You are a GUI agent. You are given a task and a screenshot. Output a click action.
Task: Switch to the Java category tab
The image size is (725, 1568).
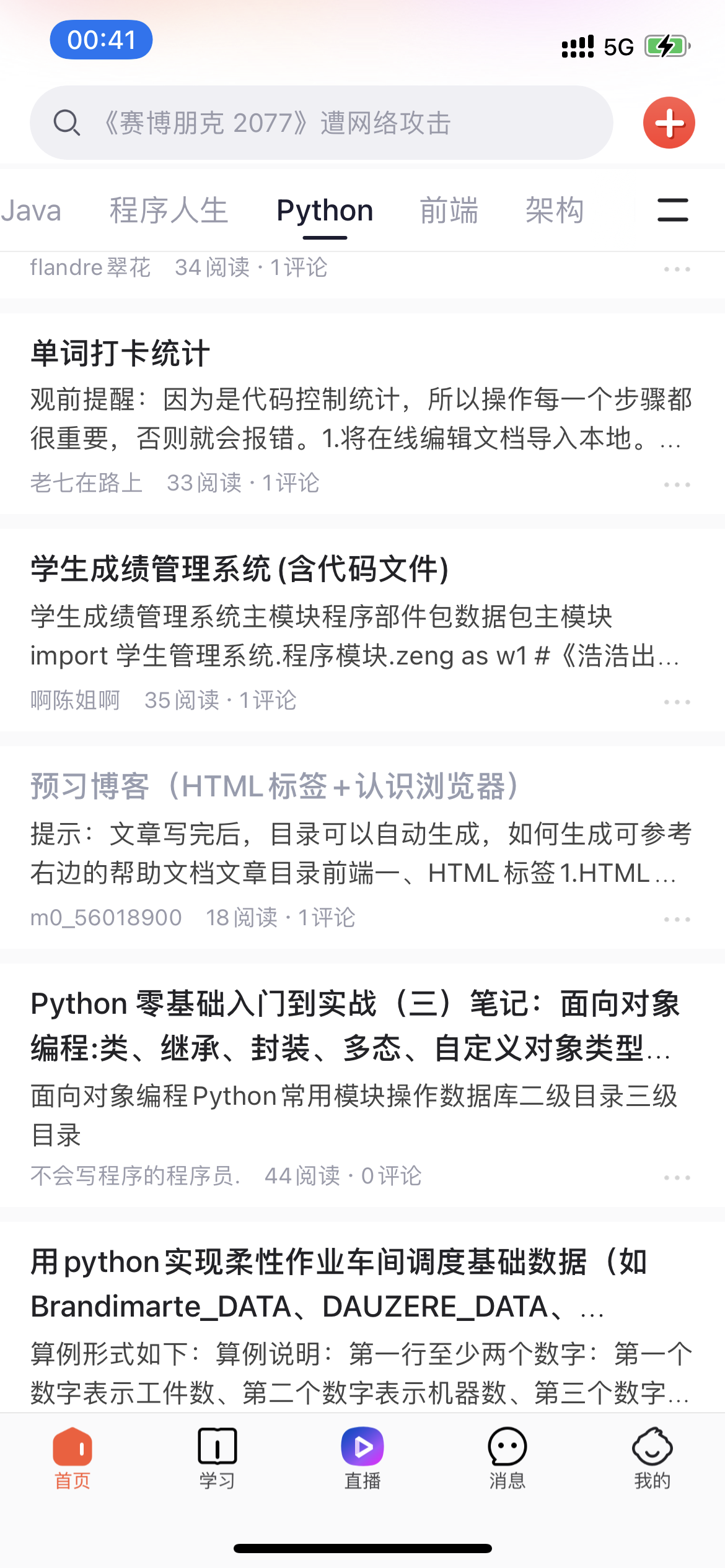[31, 211]
